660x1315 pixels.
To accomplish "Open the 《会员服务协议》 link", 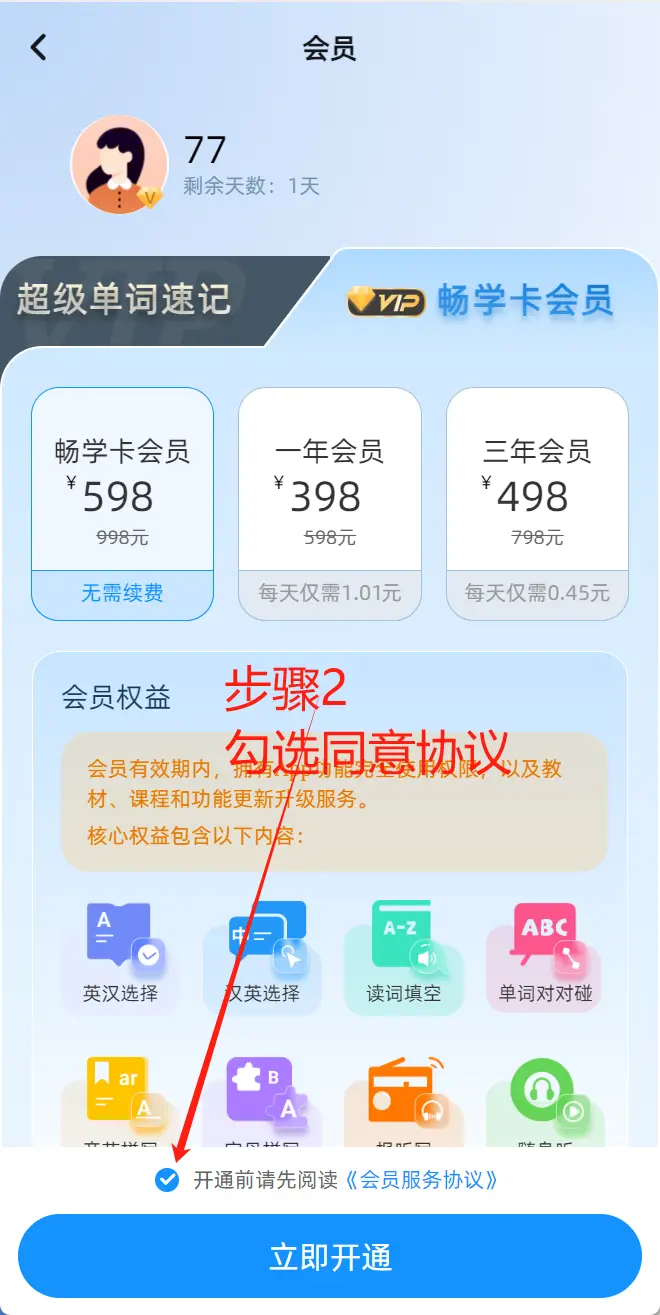I will pyautogui.click(x=420, y=1180).
